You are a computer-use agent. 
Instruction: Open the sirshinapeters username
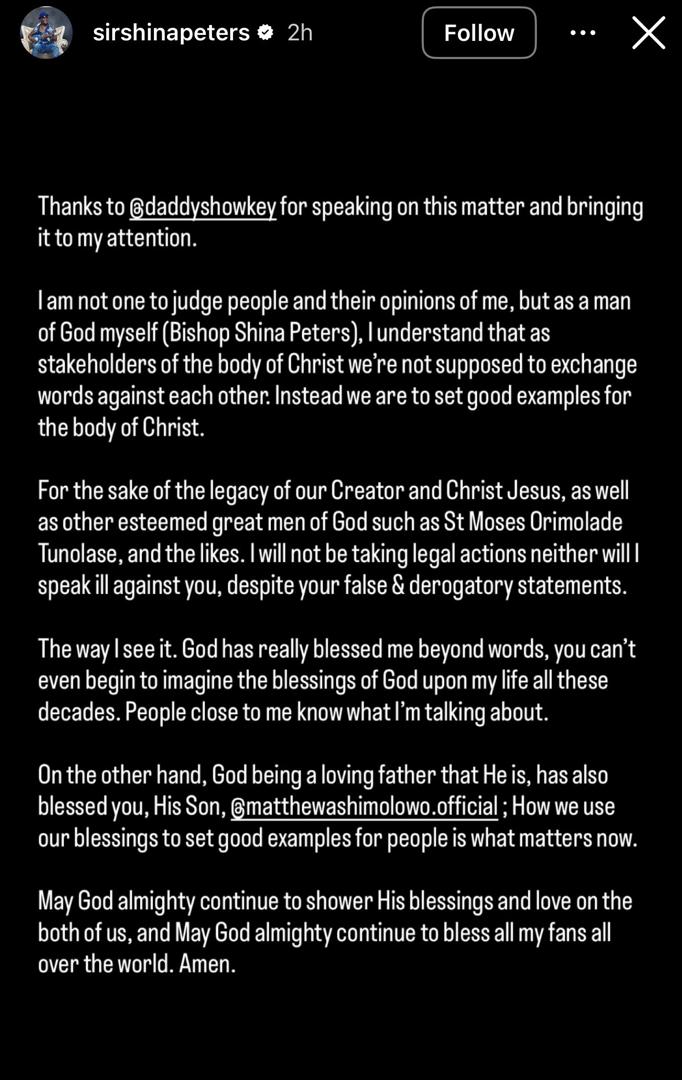tap(170, 33)
